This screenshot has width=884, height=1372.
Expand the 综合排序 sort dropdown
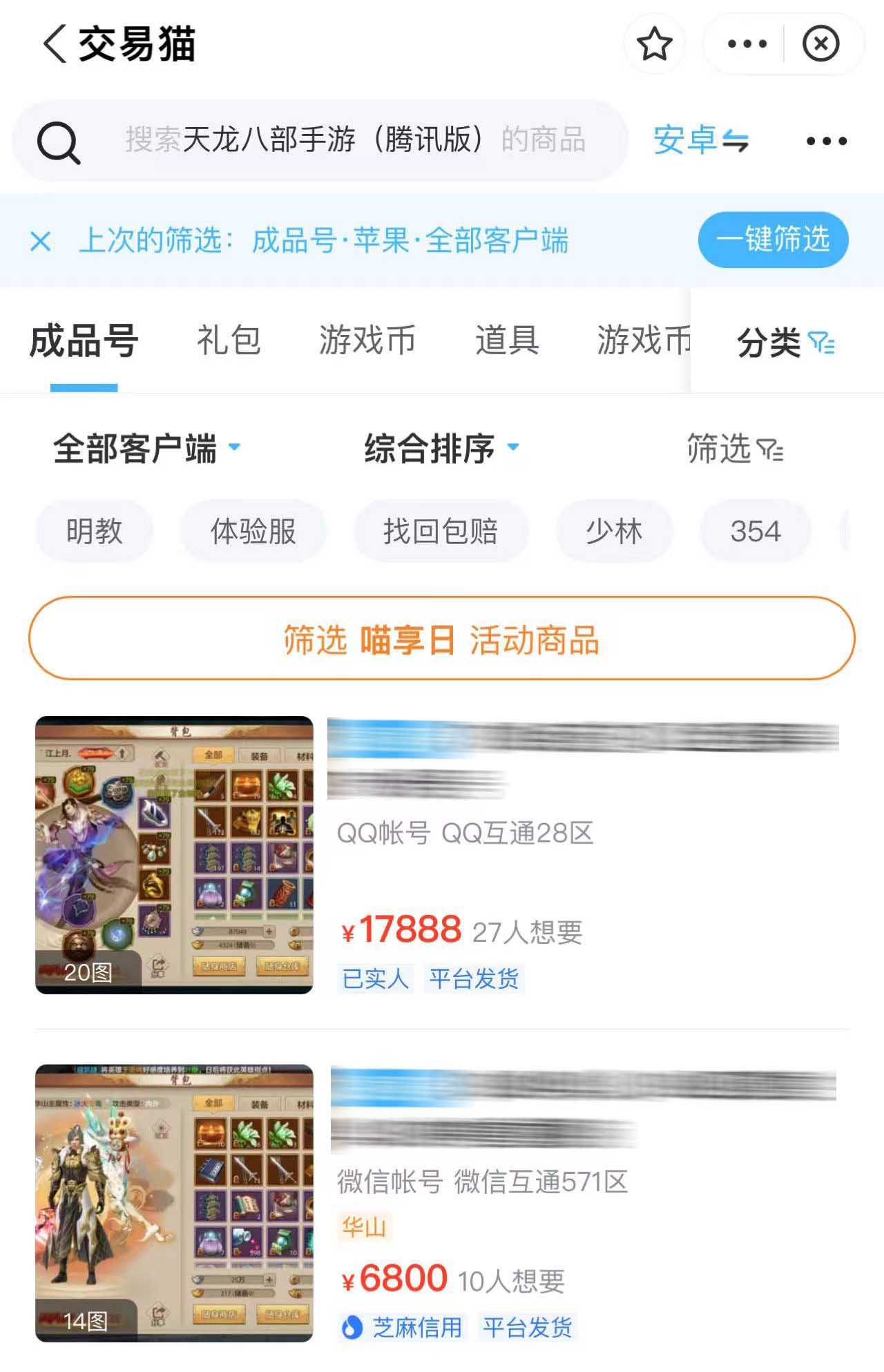[x=441, y=448]
